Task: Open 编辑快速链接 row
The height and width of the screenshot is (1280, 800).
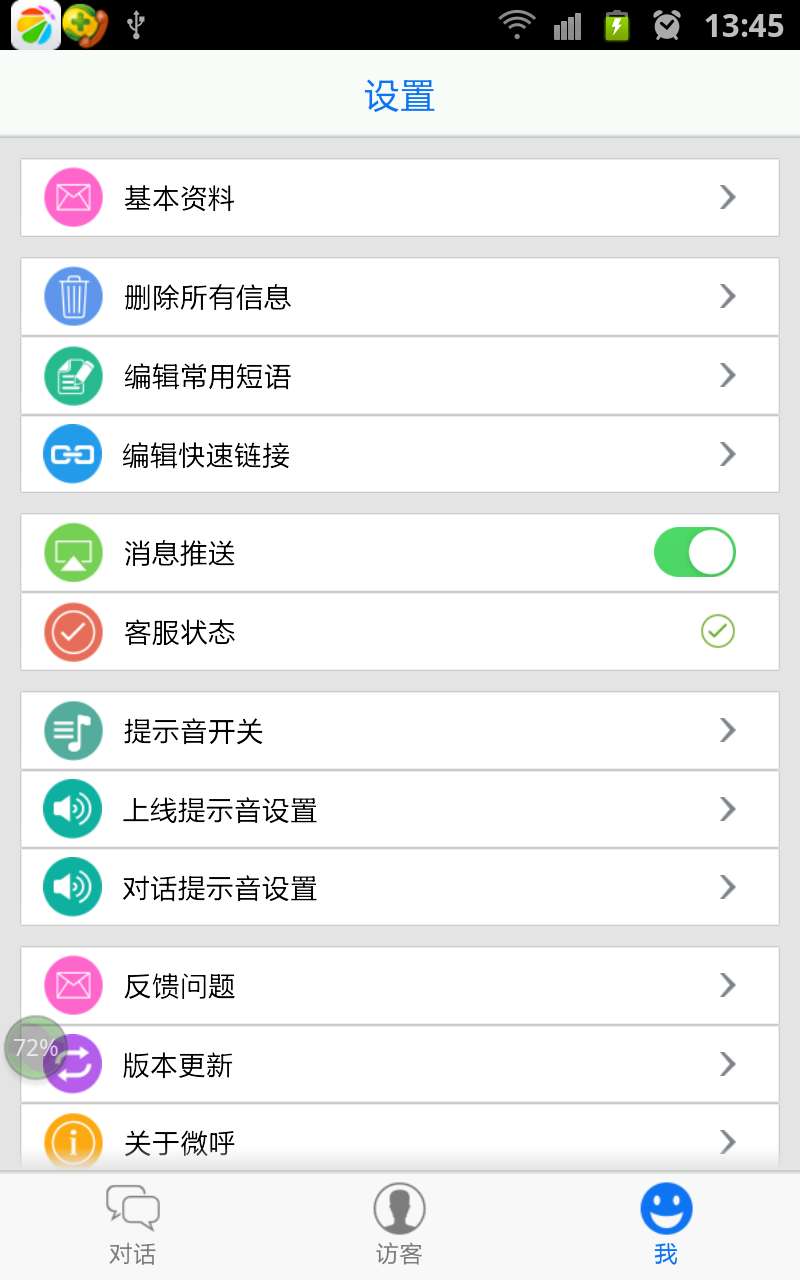Action: [x=400, y=454]
